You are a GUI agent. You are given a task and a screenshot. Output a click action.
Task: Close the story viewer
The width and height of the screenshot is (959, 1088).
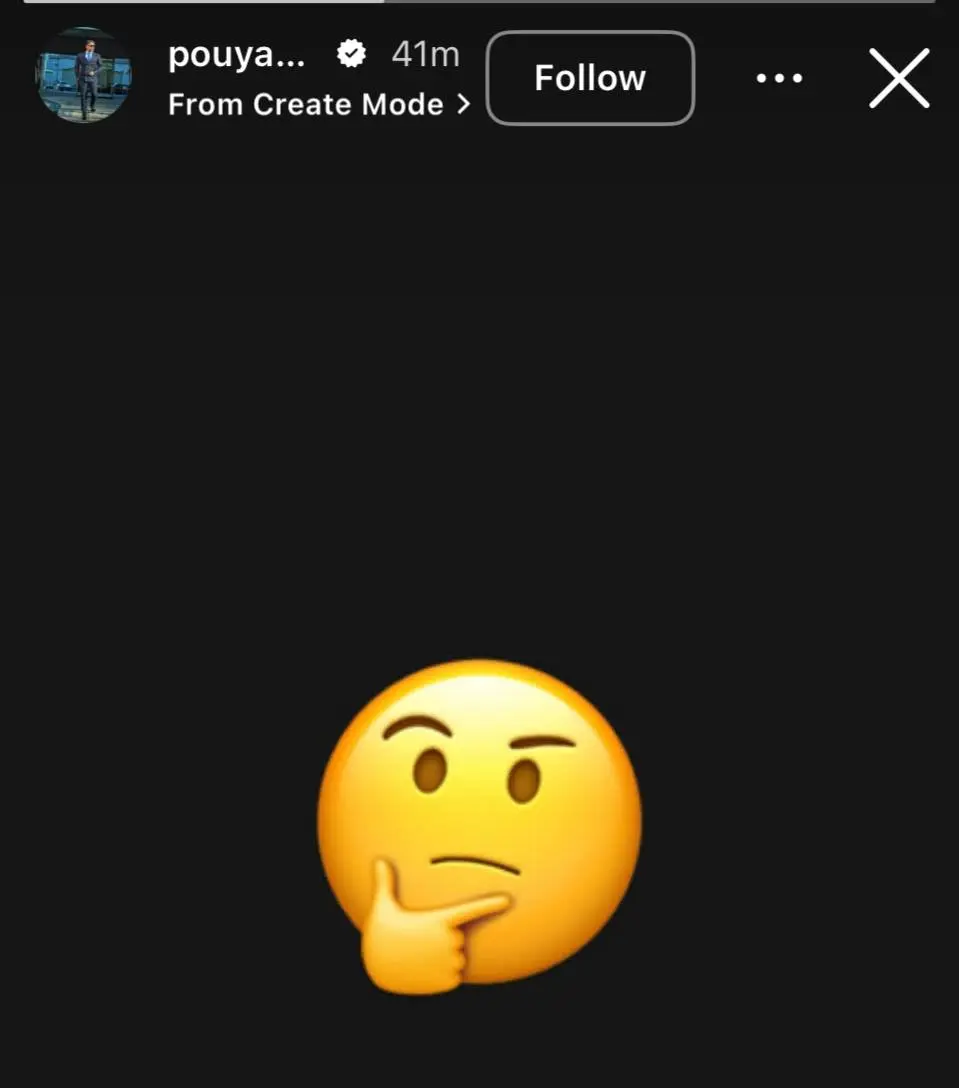click(899, 78)
